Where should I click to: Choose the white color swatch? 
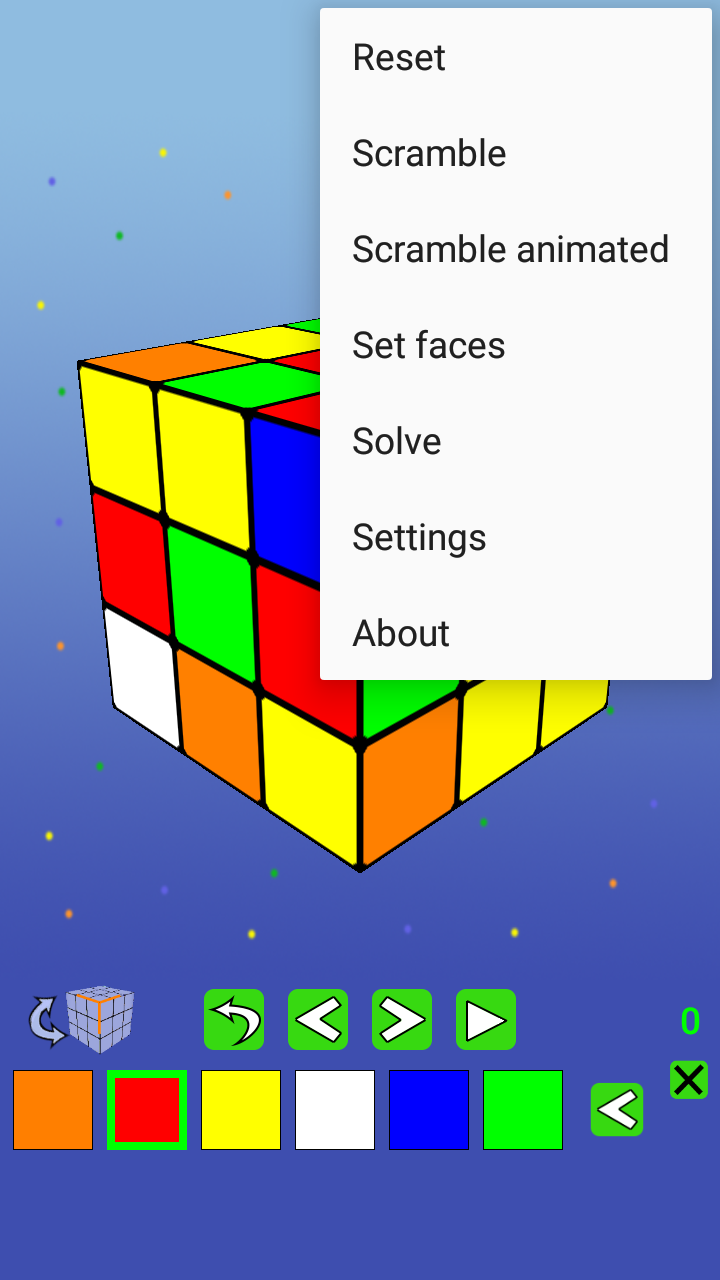335,1110
